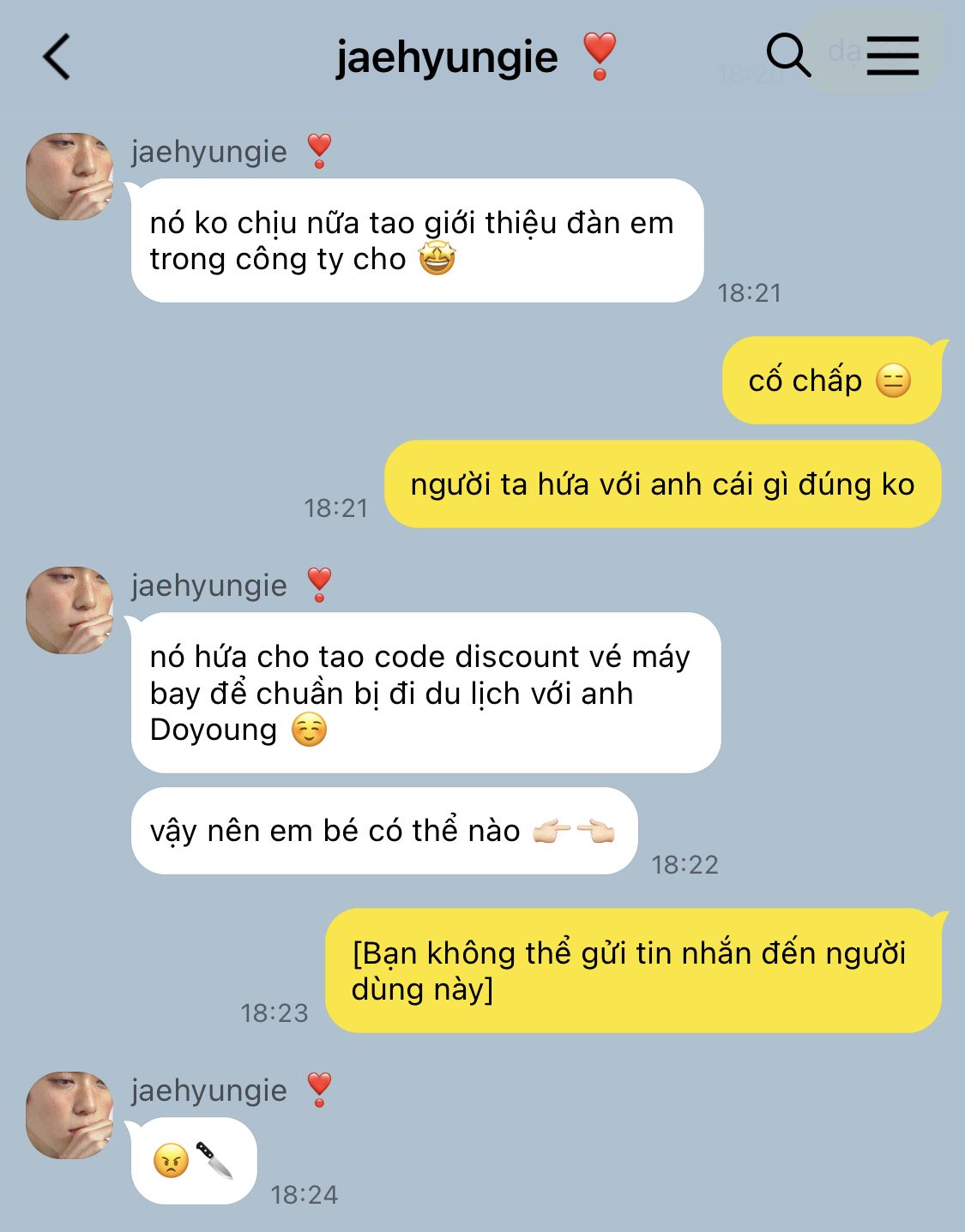Open jaehyungie's avatar beside the 18:24 message

click(x=69, y=1115)
